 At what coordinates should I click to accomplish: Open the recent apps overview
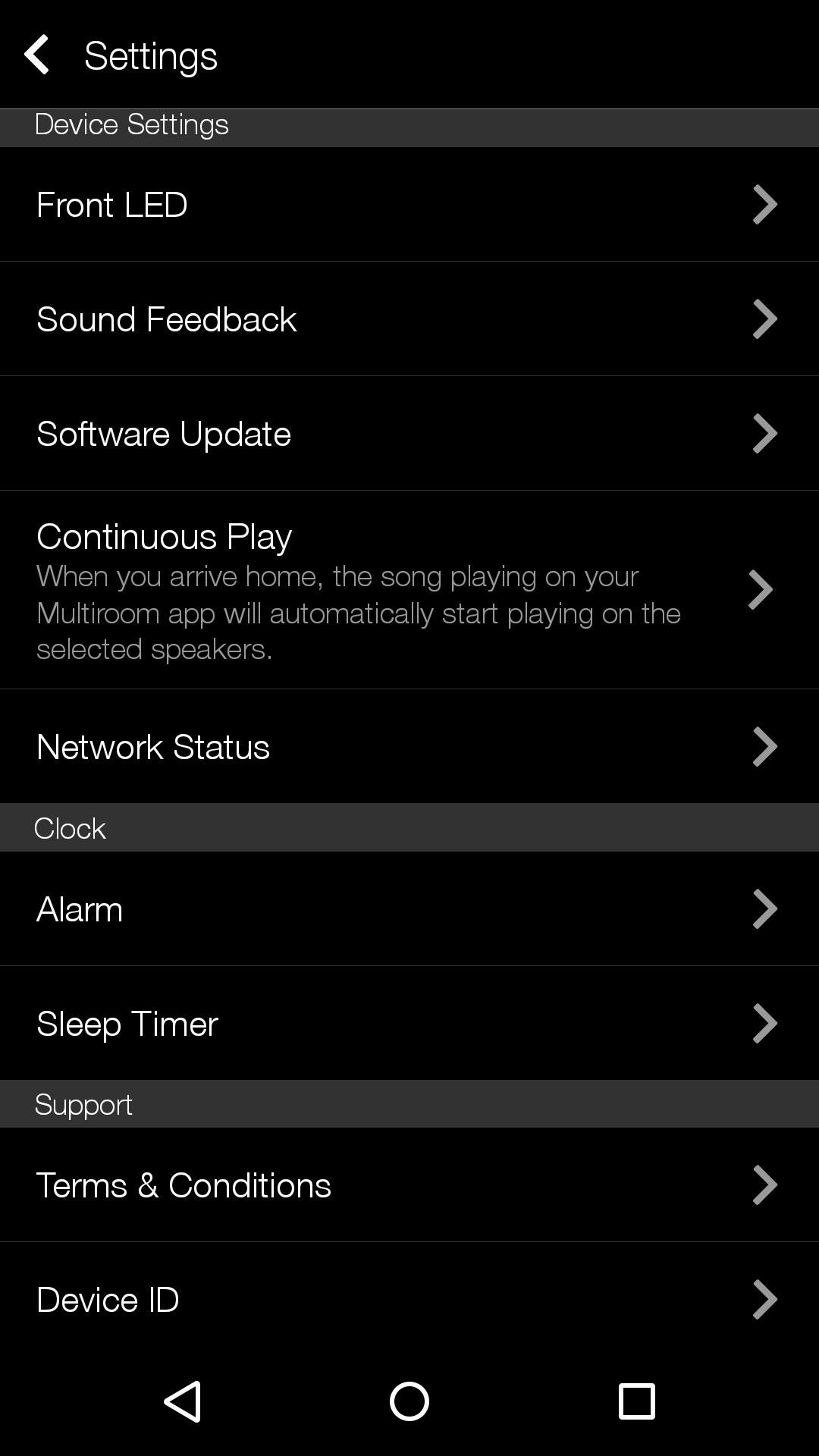tap(637, 1401)
